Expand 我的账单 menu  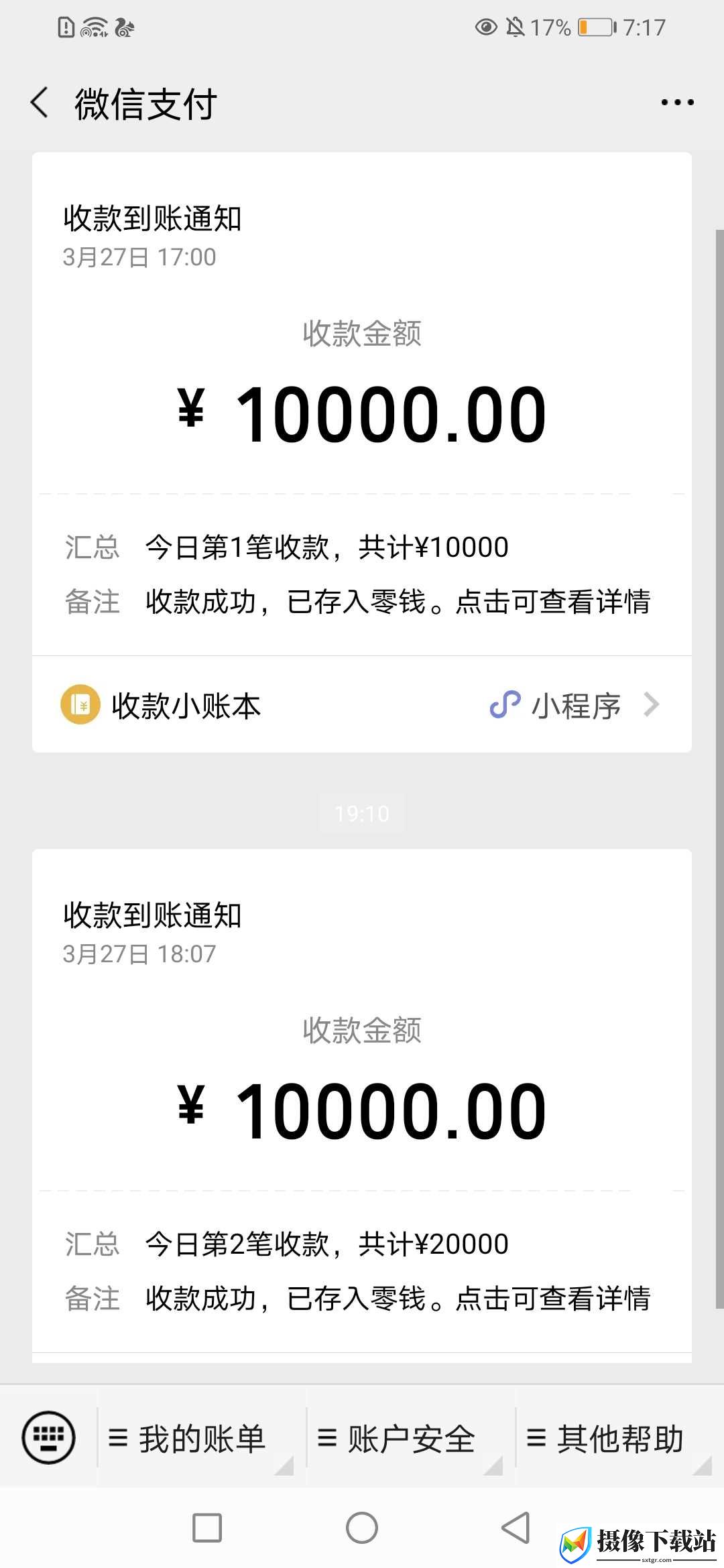point(200,1438)
